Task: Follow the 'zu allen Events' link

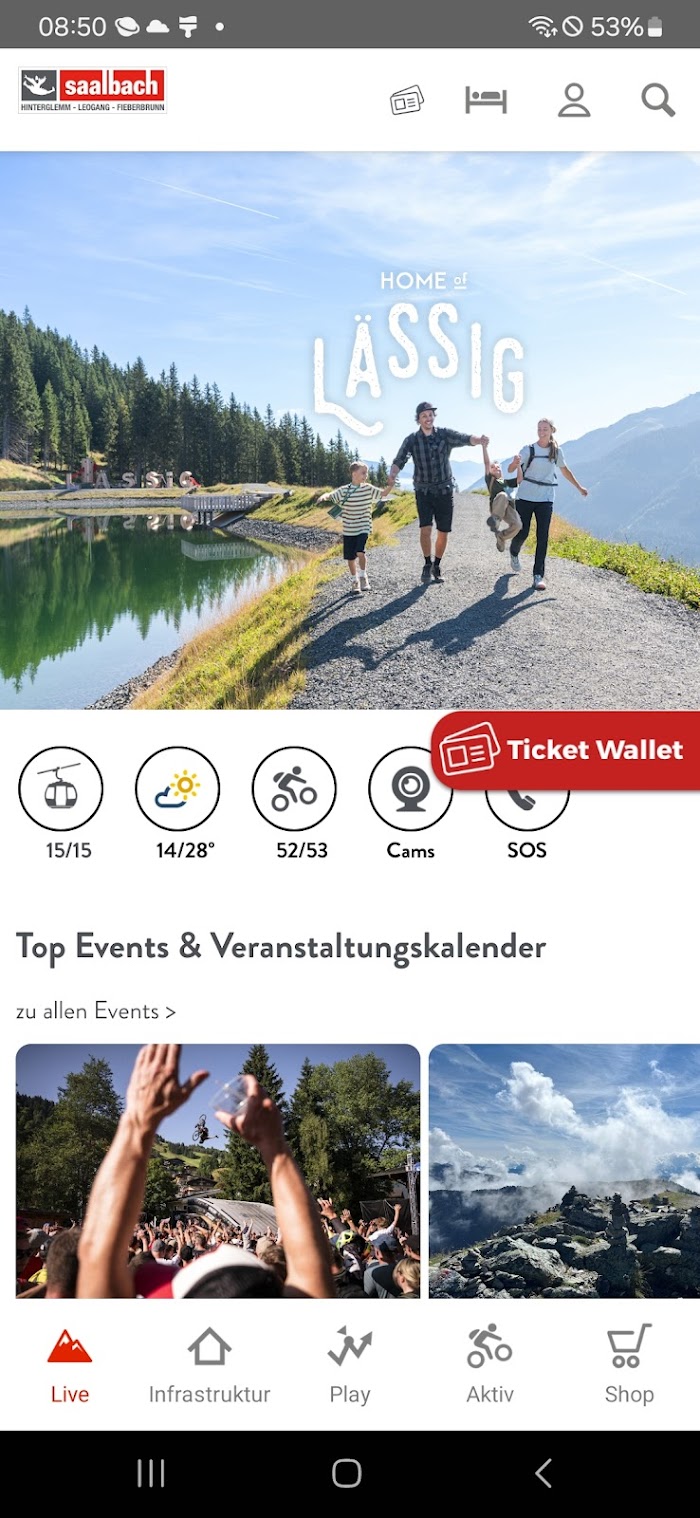Action: [96, 1011]
